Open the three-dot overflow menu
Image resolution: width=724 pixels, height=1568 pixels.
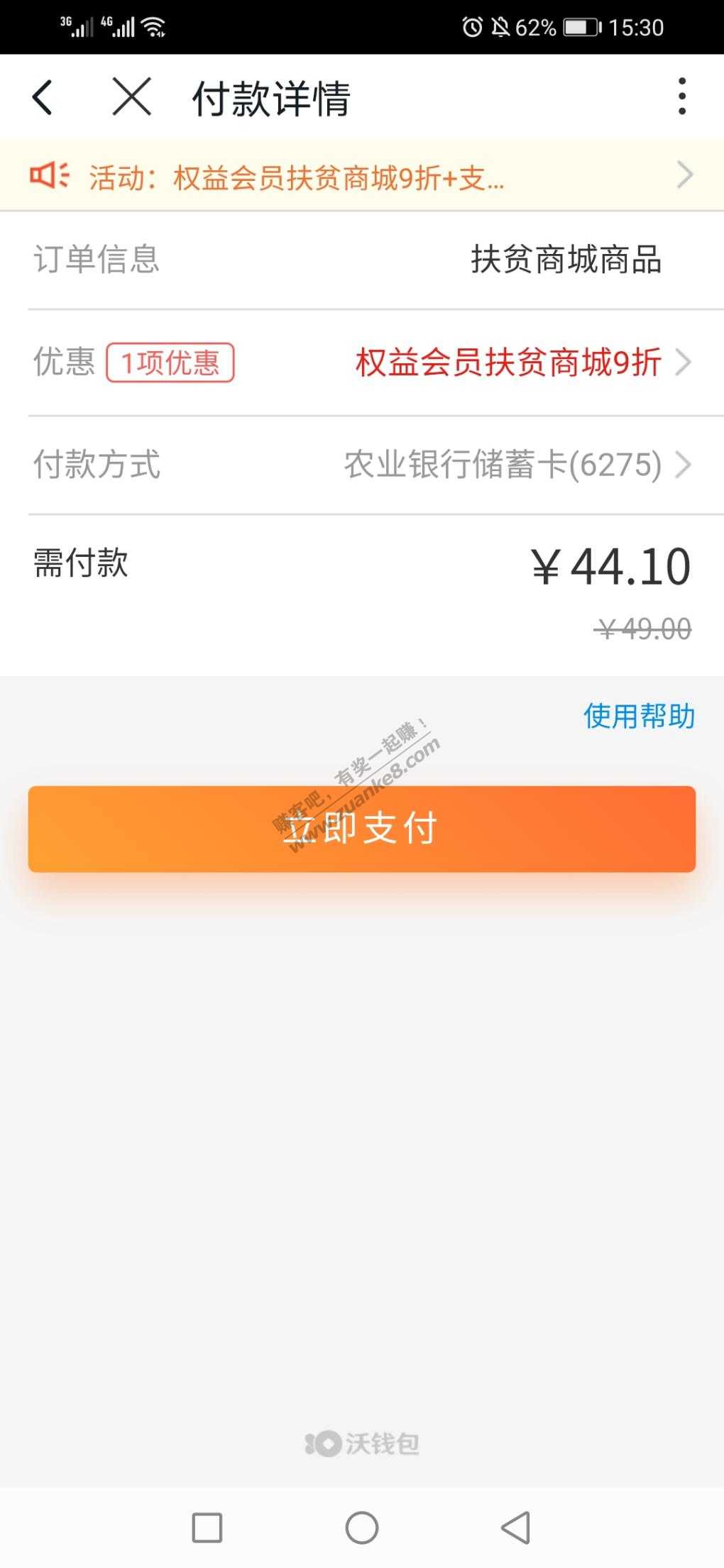click(x=681, y=96)
